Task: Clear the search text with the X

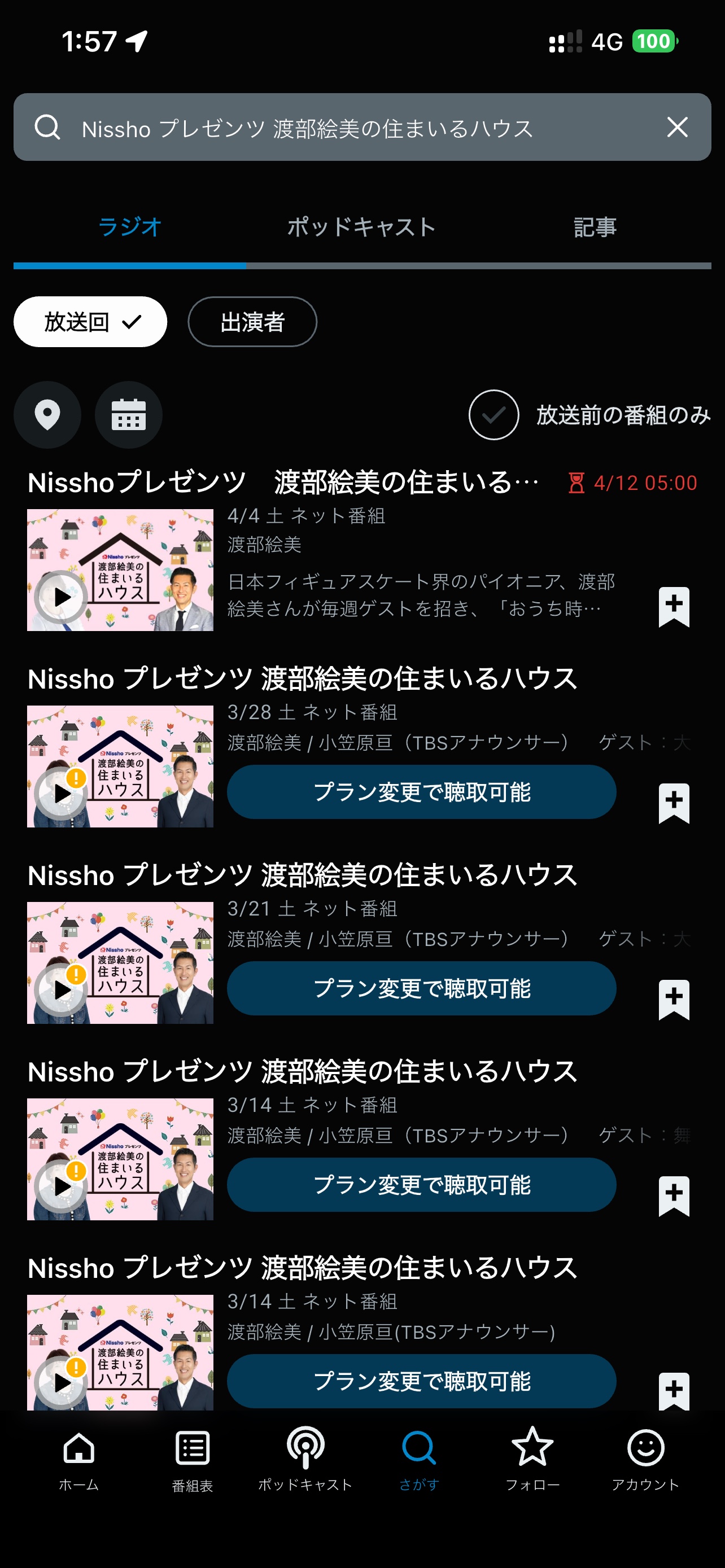Action: click(677, 127)
